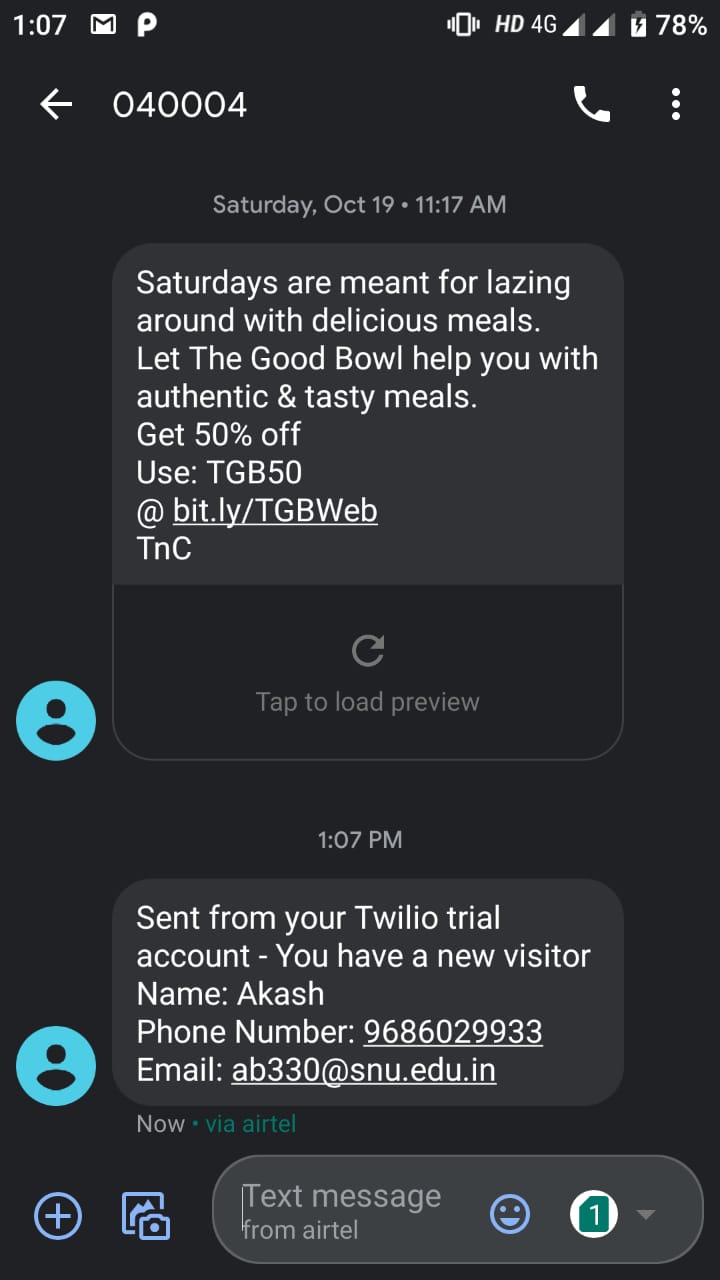Screen dimensions: 720x1280
Task: Switch the SIM card selector
Action: pyautogui.click(x=612, y=1214)
